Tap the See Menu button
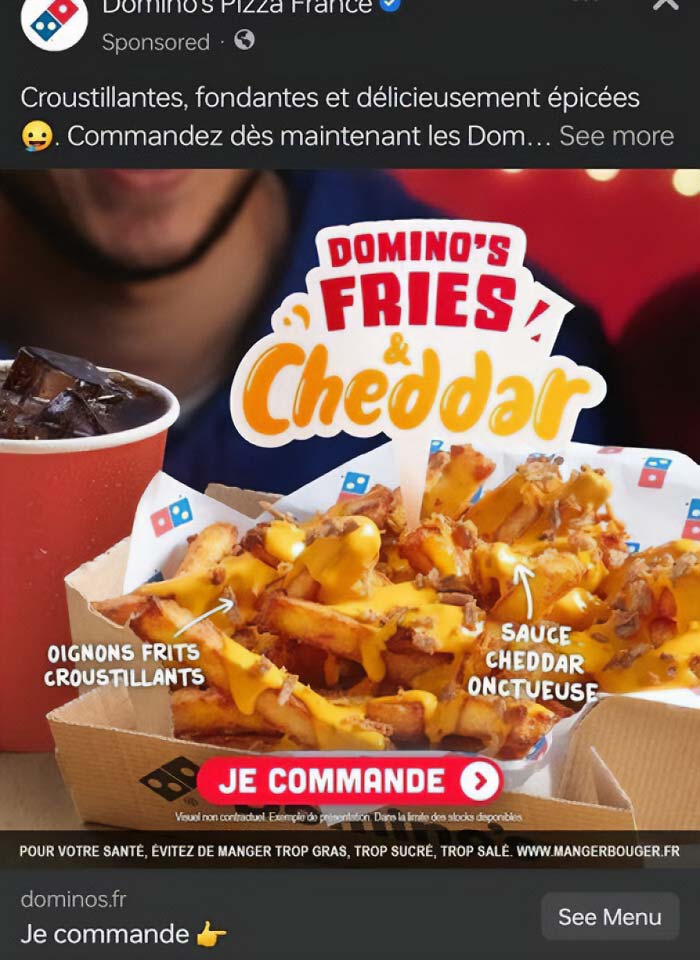The image size is (700, 960). 609,916
